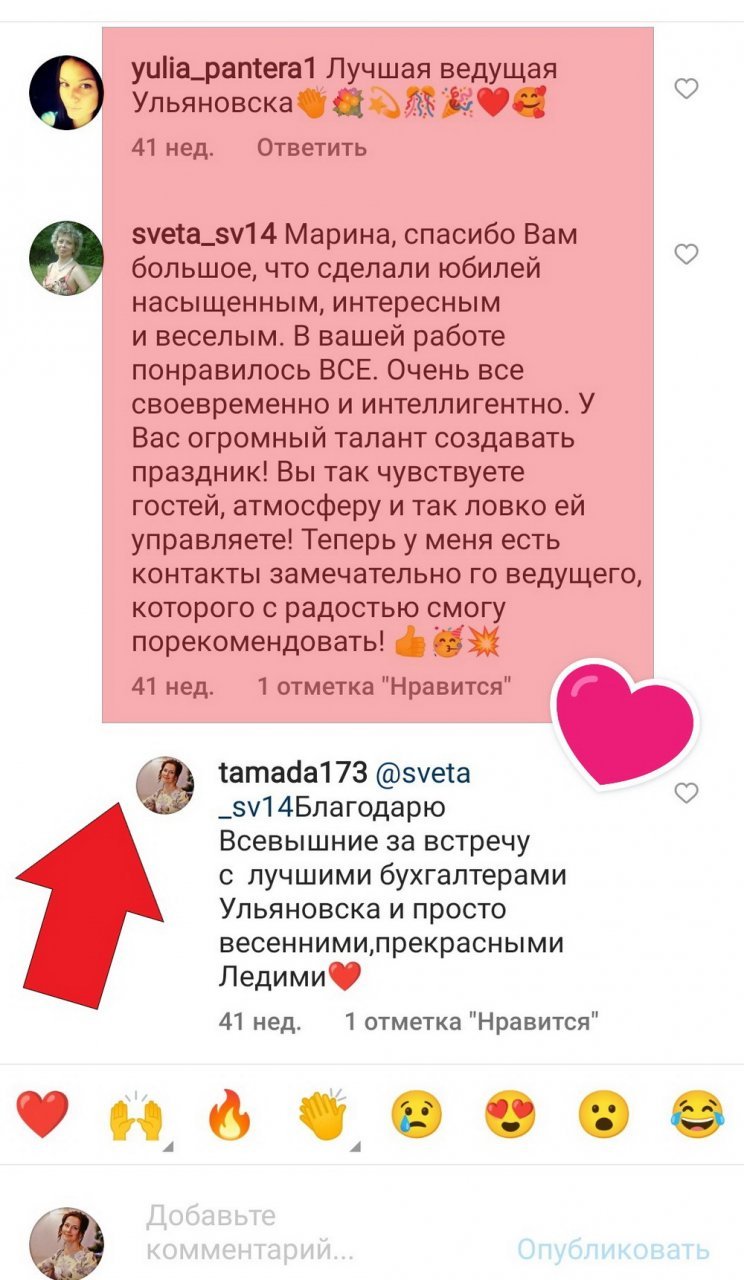Tap Опубликовать to post the comment
The width and height of the screenshot is (744, 1280).
(613, 1249)
